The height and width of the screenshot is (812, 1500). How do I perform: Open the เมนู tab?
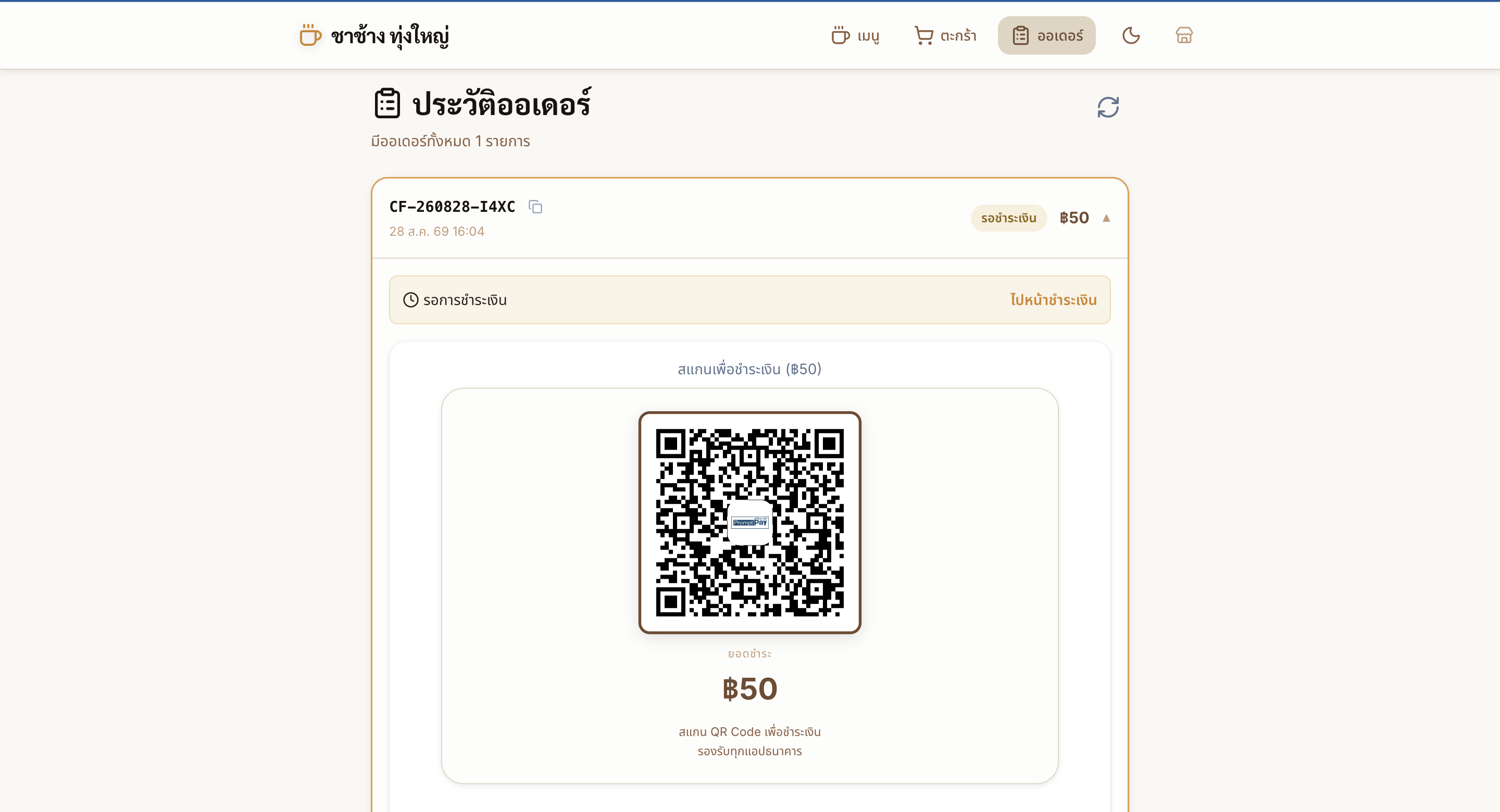point(855,35)
